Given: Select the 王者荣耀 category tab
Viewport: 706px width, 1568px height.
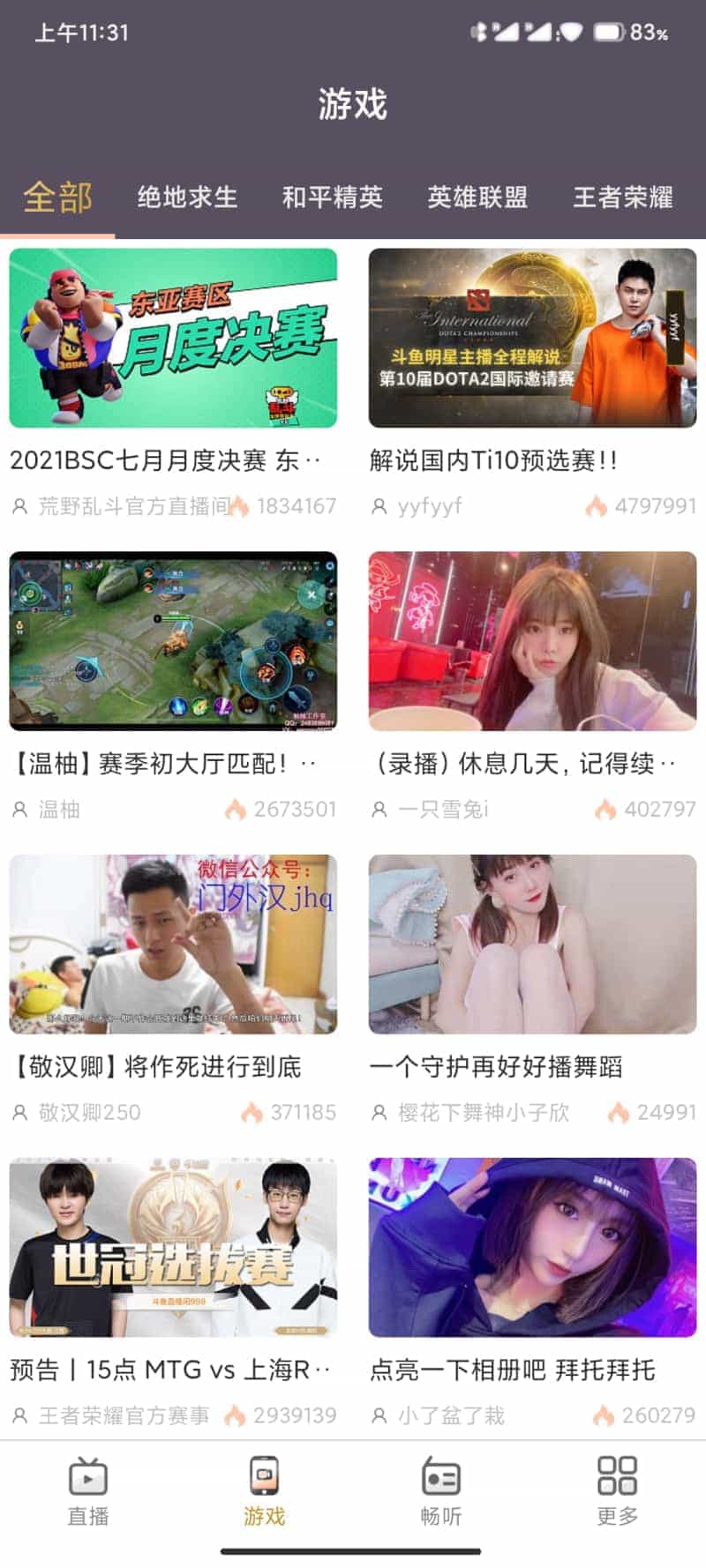Looking at the screenshot, I should tap(622, 198).
